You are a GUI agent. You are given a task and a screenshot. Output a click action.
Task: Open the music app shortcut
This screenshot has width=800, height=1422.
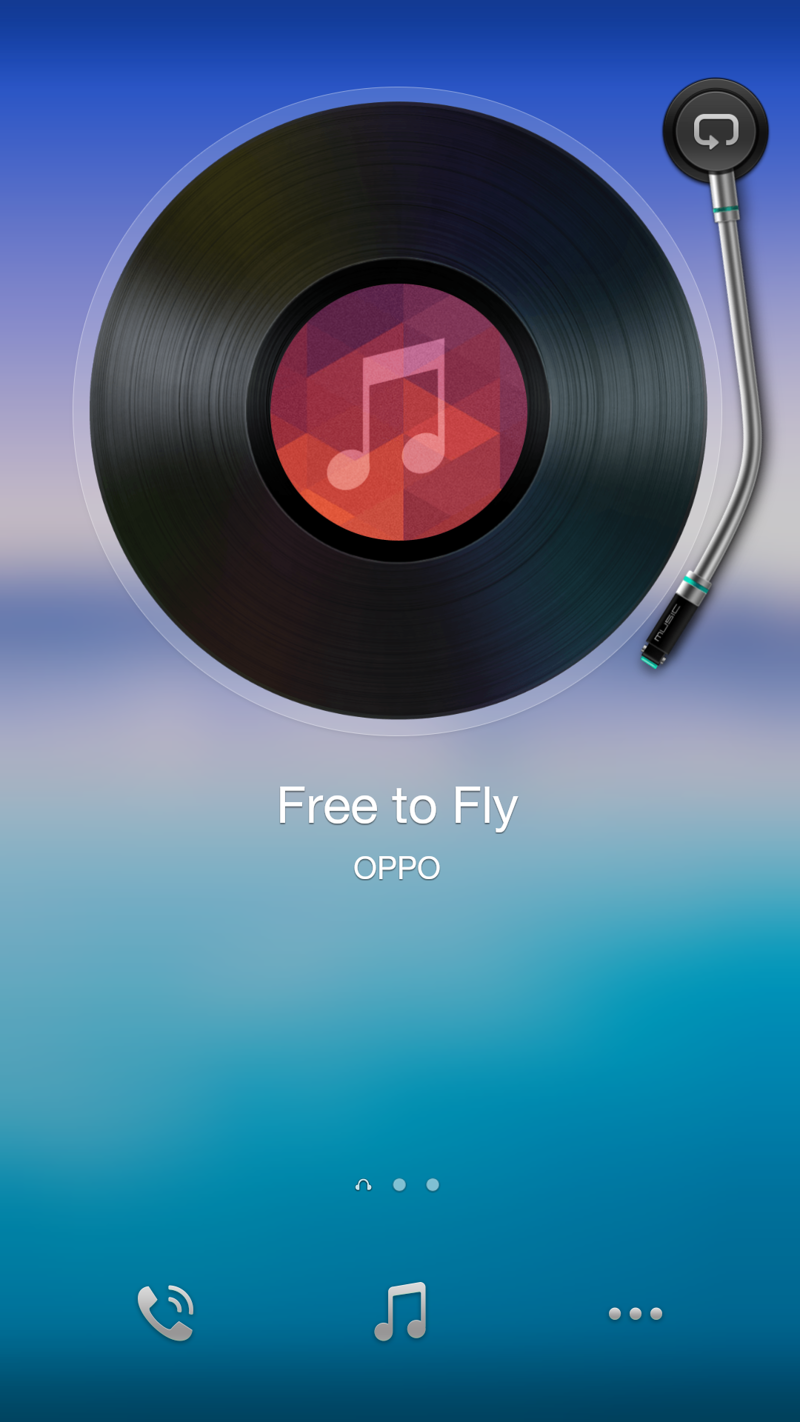[x=400, y=1311]
